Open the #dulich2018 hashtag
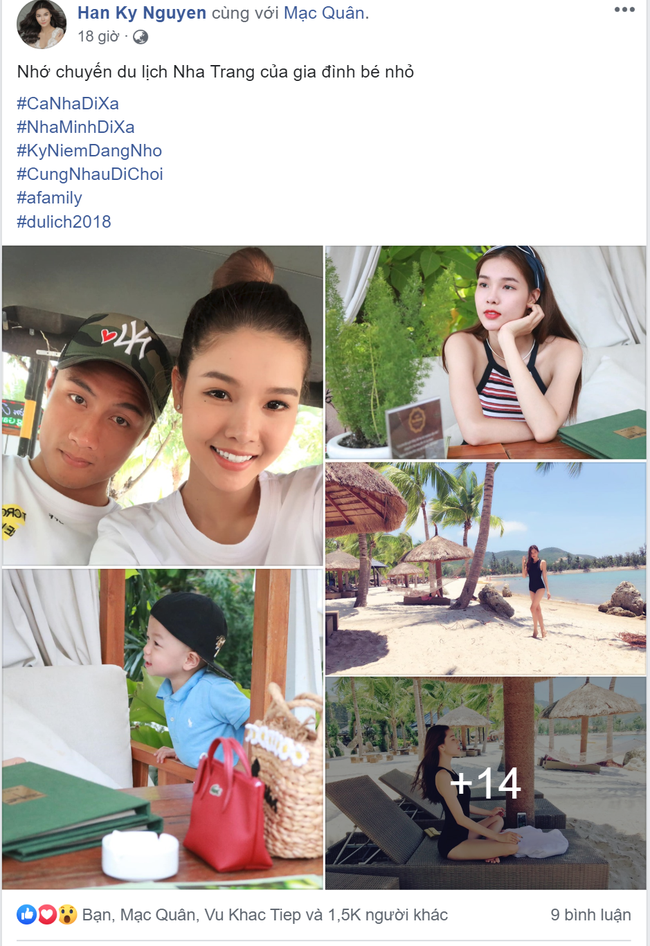Screen dimensions: 650x946 coord(64,222)
